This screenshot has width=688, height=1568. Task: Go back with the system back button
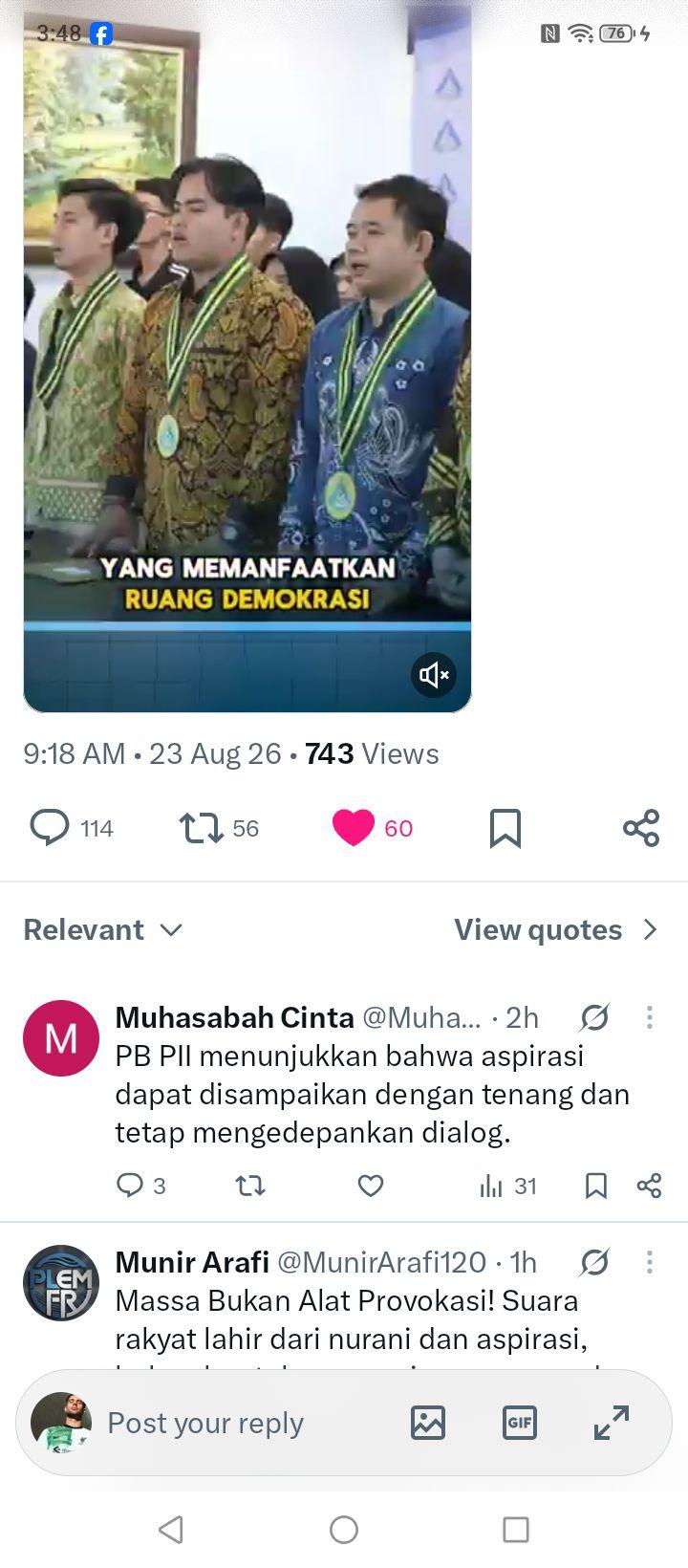[171, 1530]
